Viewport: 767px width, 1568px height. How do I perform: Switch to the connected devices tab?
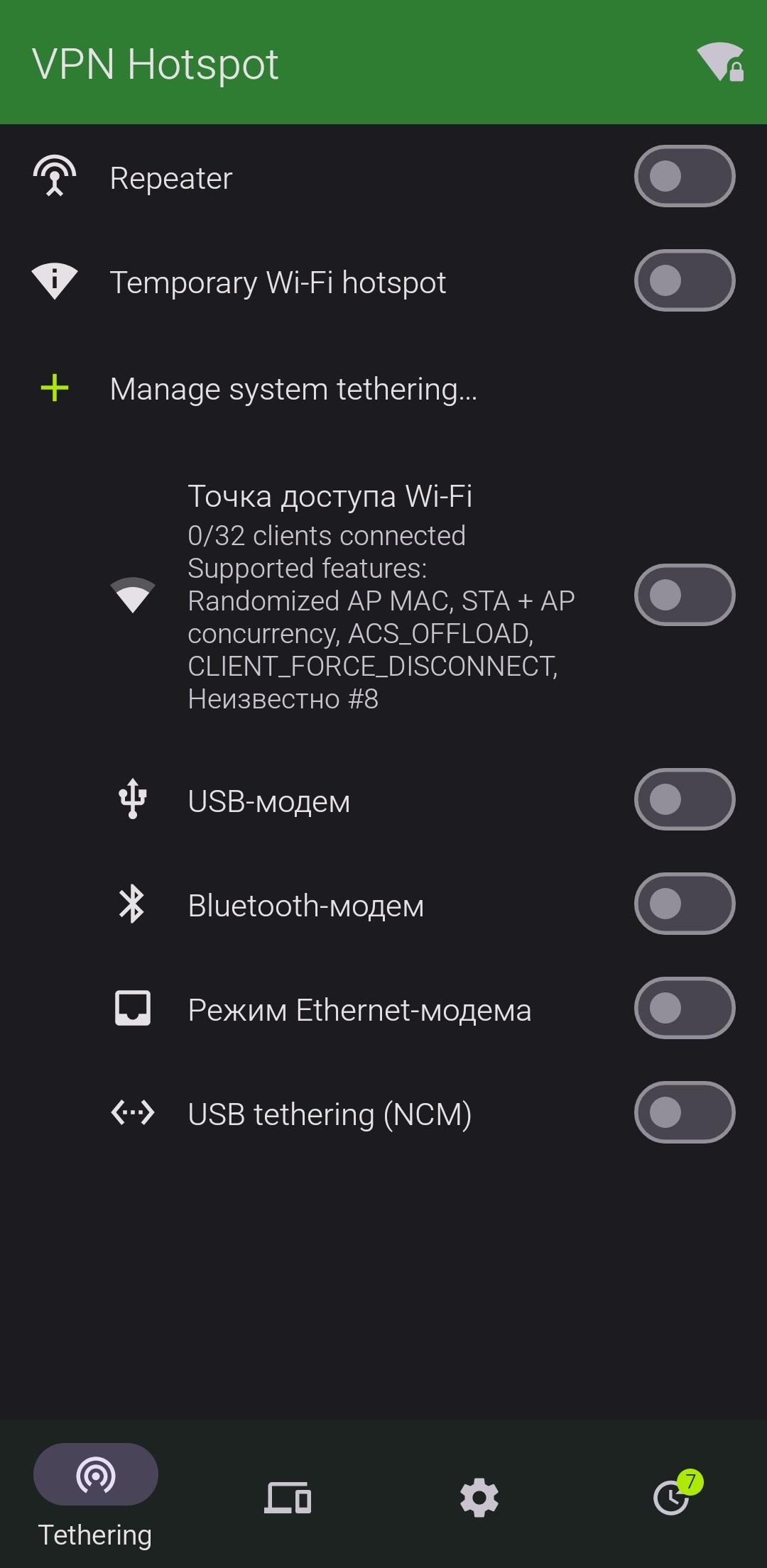pyautogui.click(x=288, y=1497)
